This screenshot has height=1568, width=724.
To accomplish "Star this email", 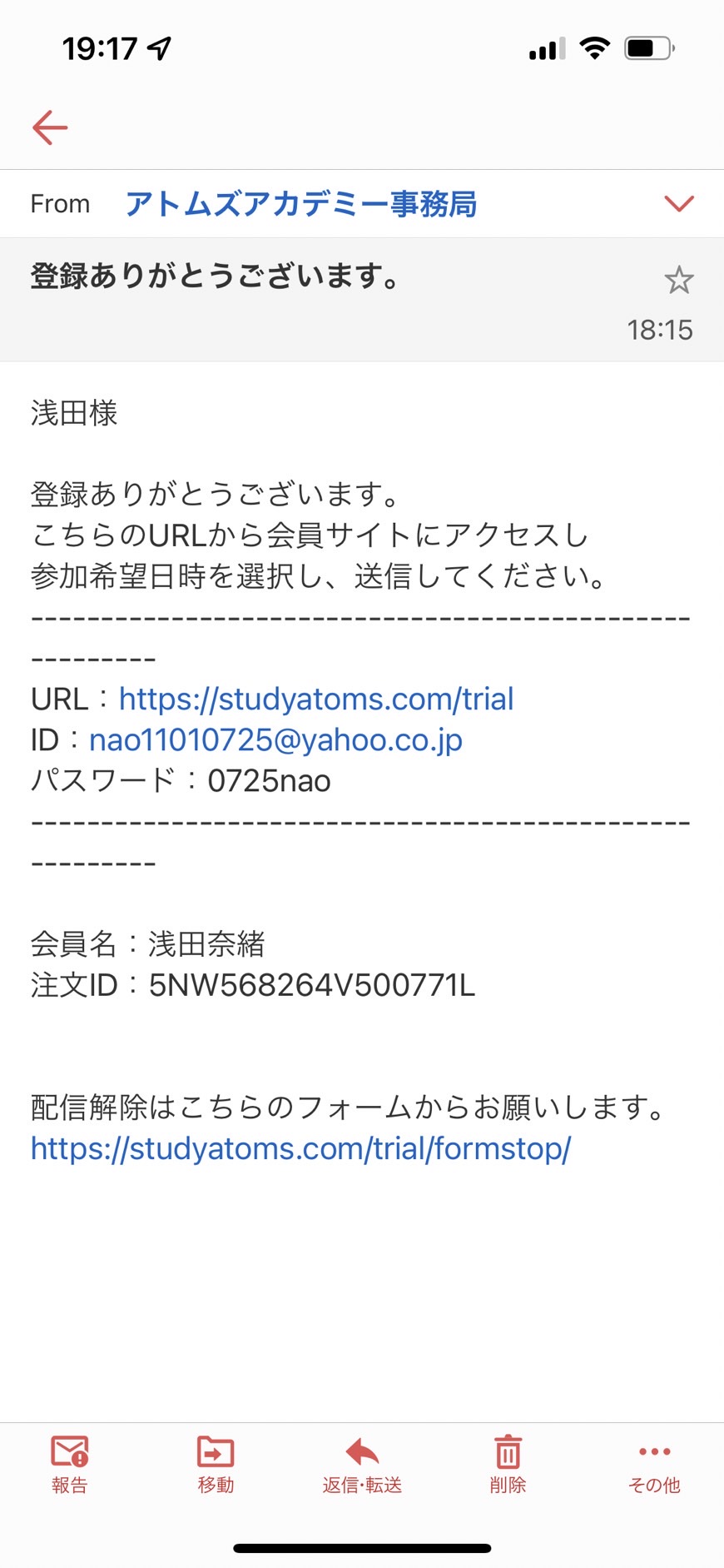I will 679,280.
